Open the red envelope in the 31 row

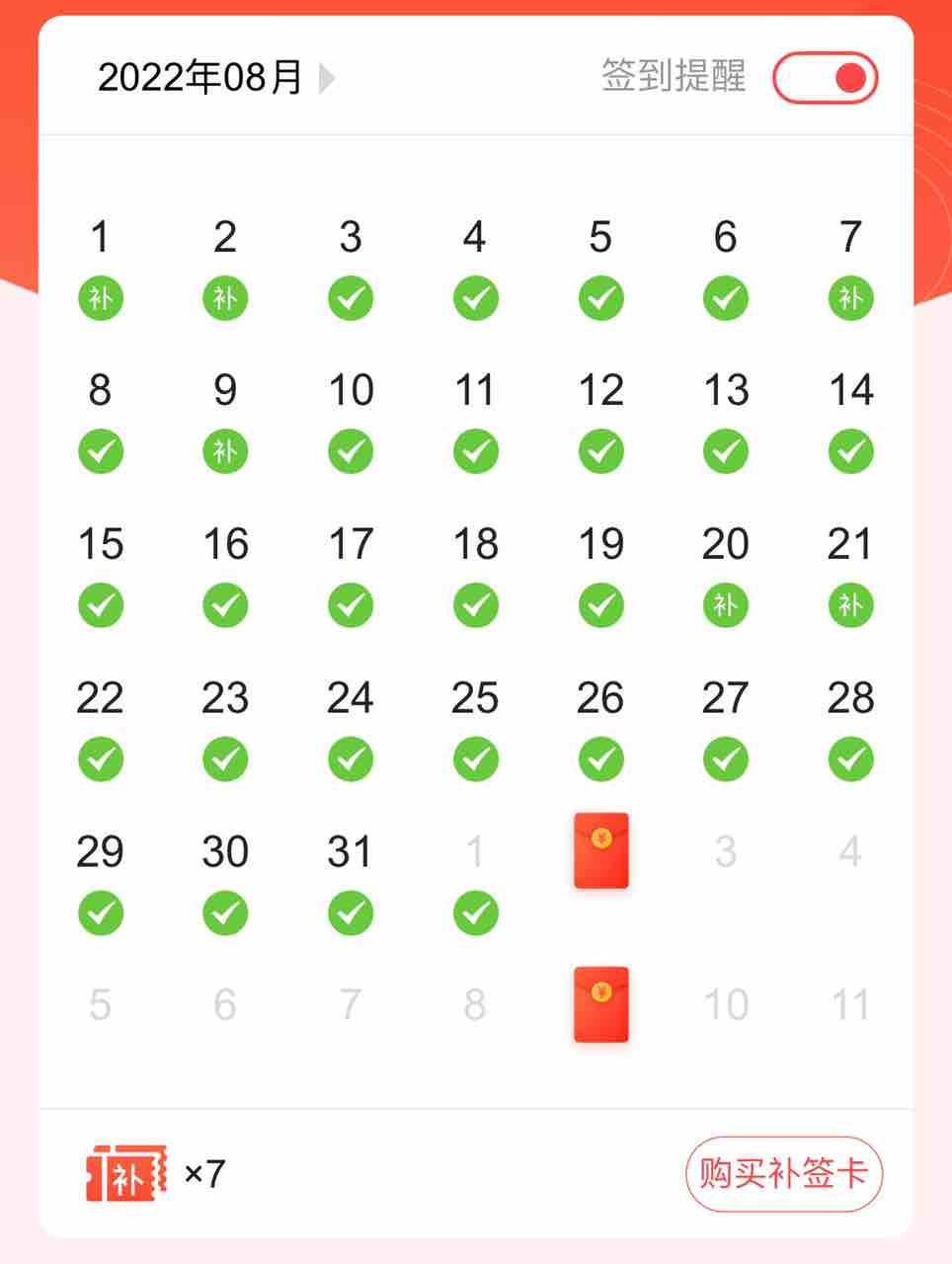(601, 850)
